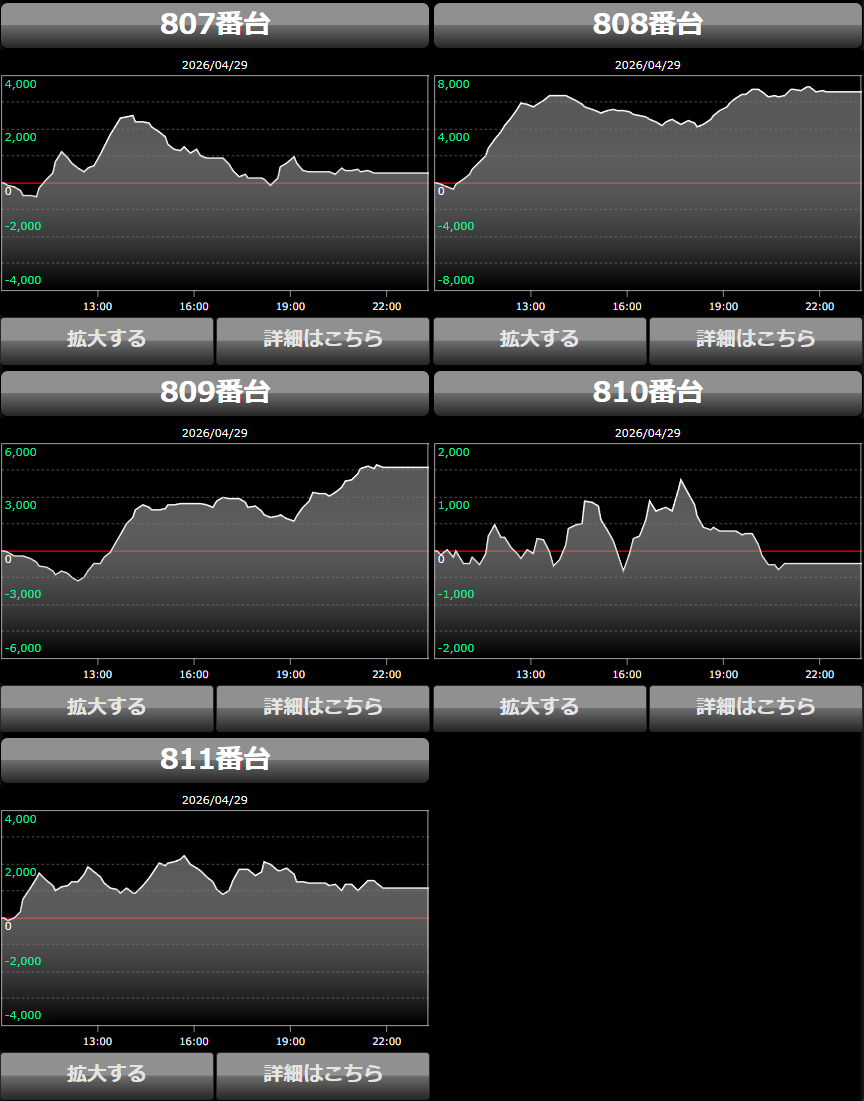Open 詳細はこちら for machine 807番台

coord(322,341)
